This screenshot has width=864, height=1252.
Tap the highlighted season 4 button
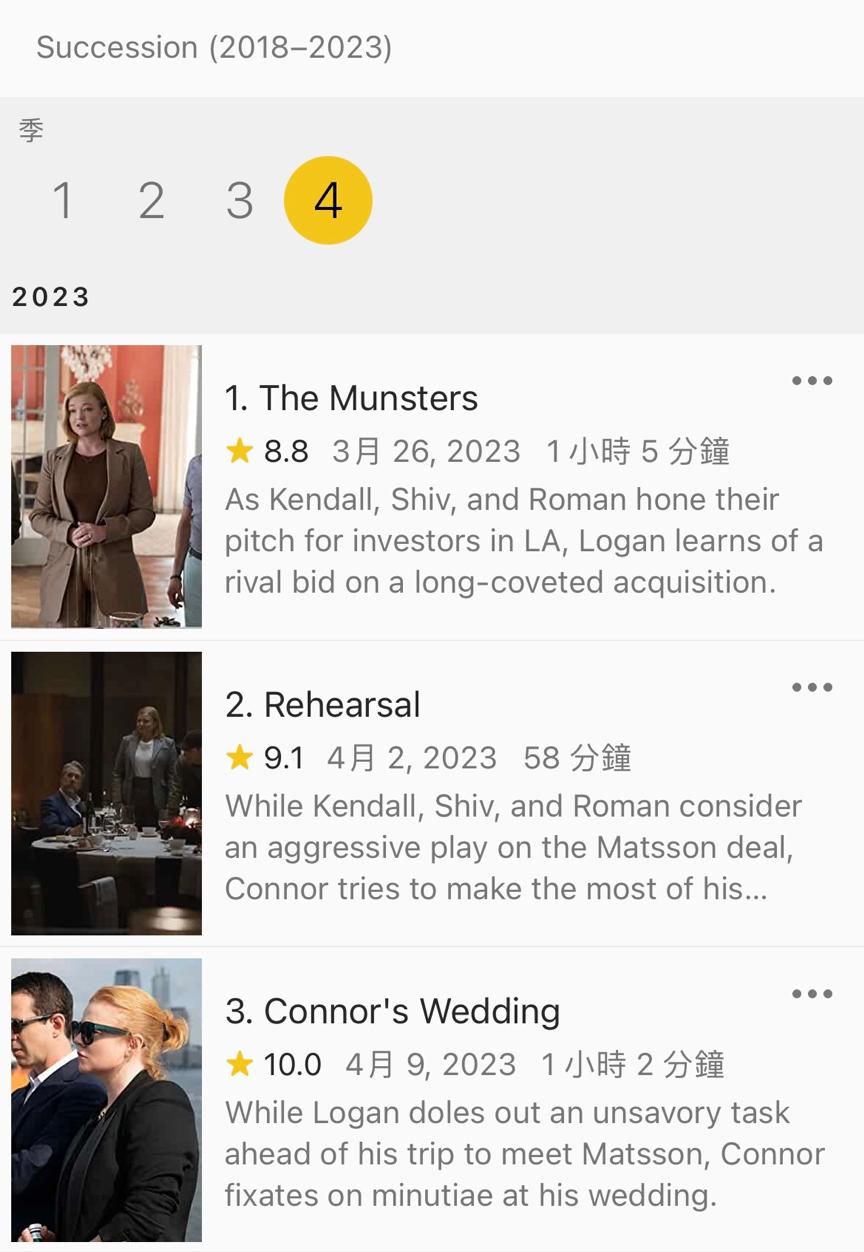(328, 201)
